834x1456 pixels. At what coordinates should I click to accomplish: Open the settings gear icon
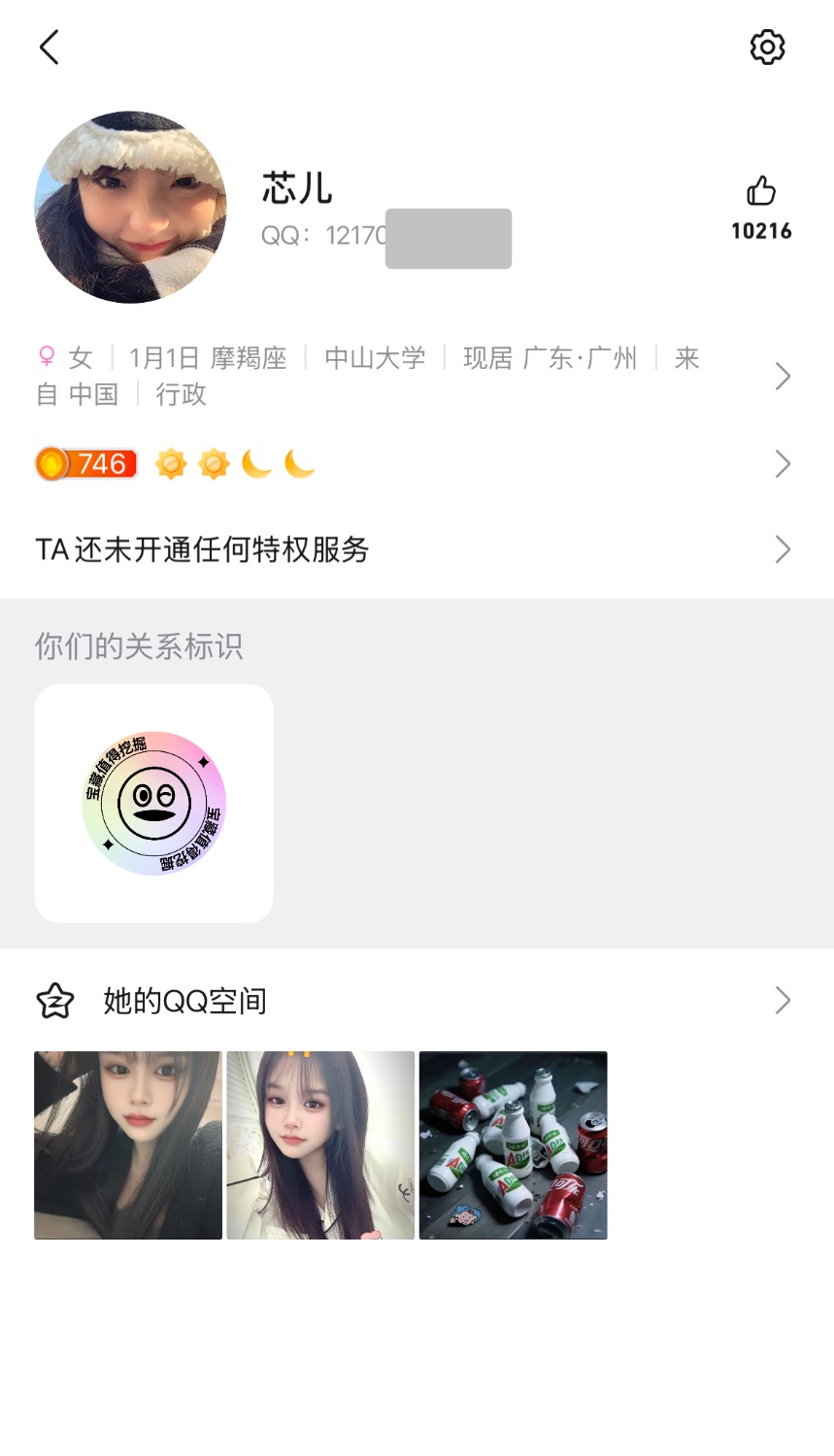click(767, 47)
